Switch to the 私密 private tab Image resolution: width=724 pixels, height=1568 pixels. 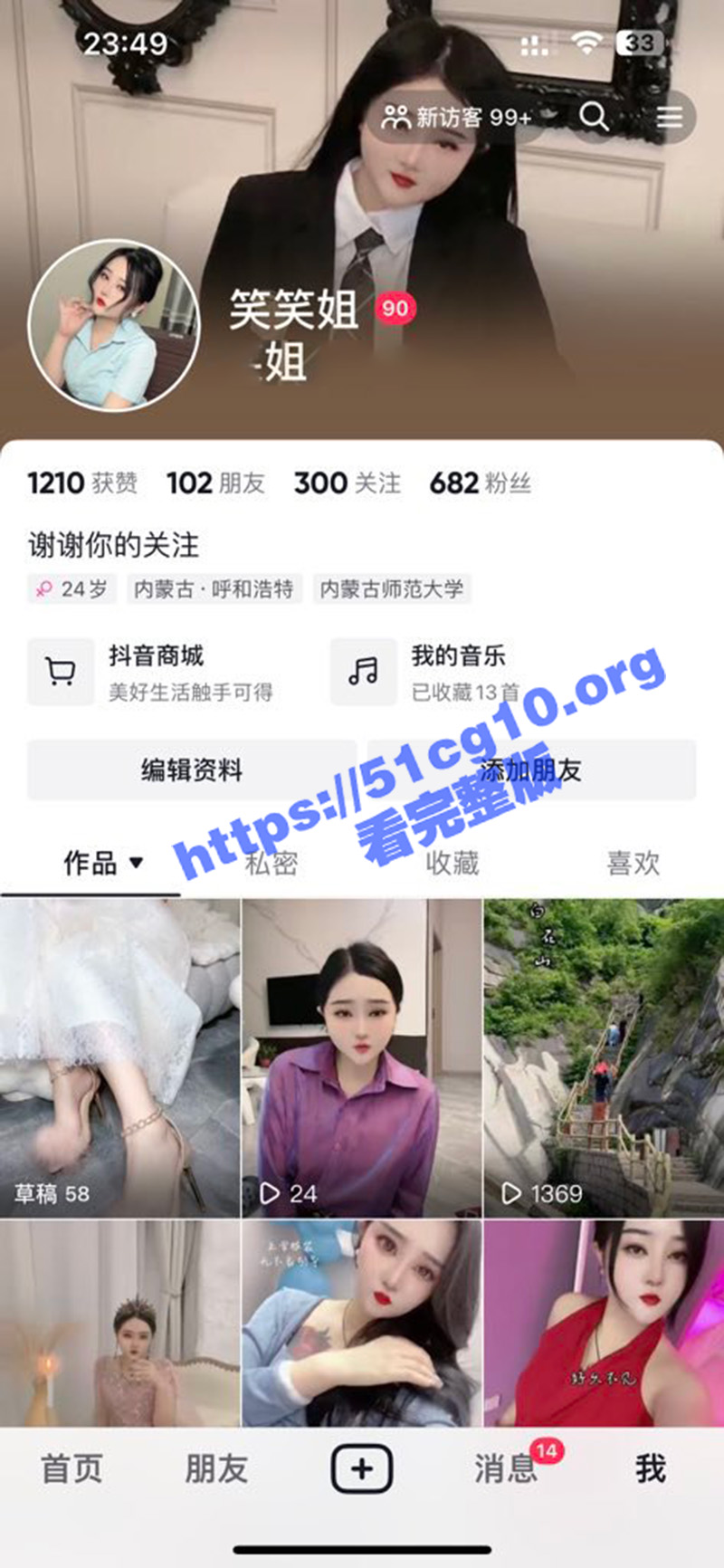pyautogui.click(x=271, y=863)
